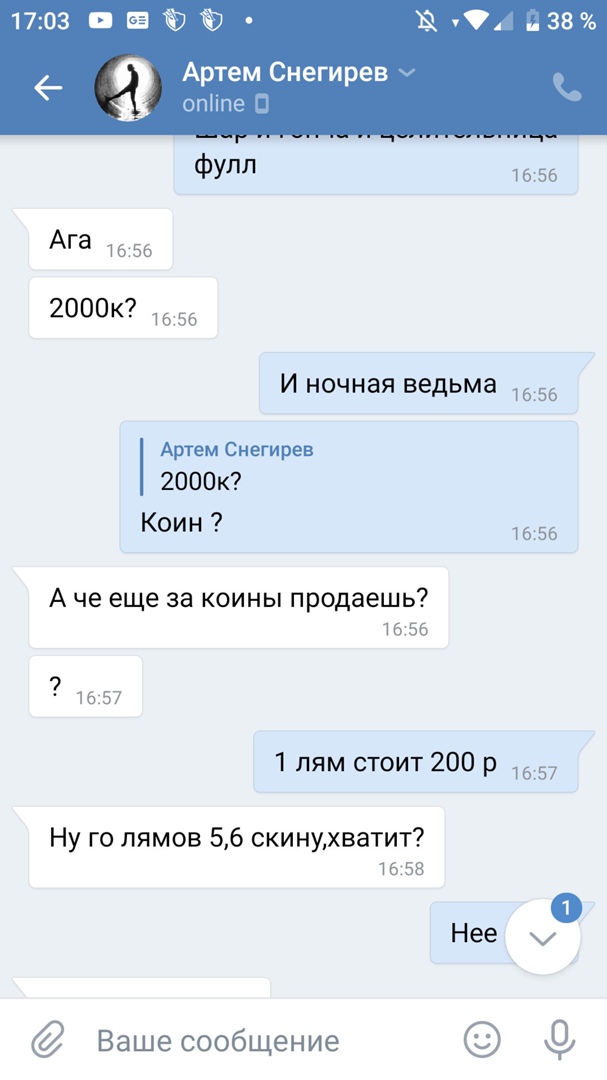The image size is (607, 1080).
Task: Expand the Артем Снегирев chat dropdown
Action: pyautogui.click(x=406, y=73)
